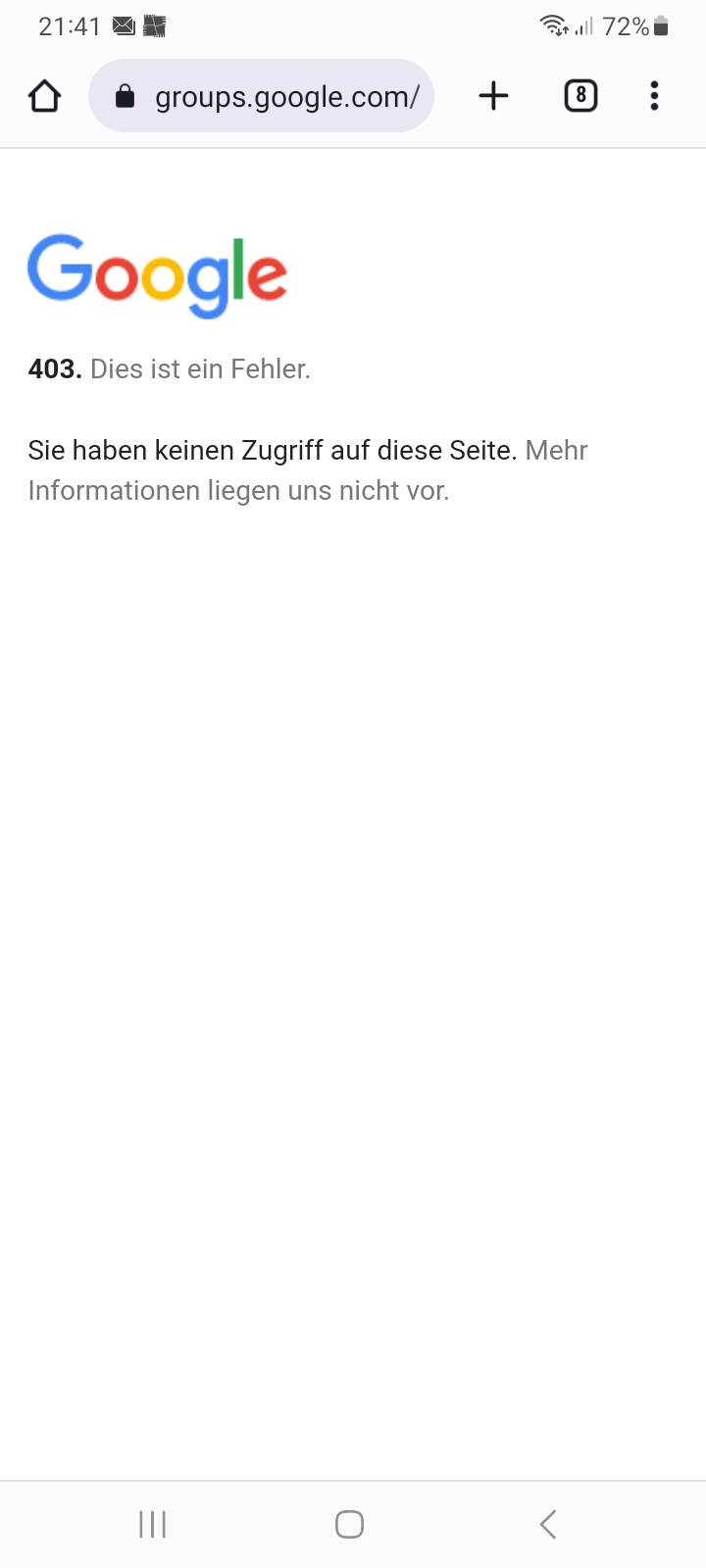Viewport: 706px width, 1568px height.
Task: Open the browser overflow menu
Action: pos(654,96)
